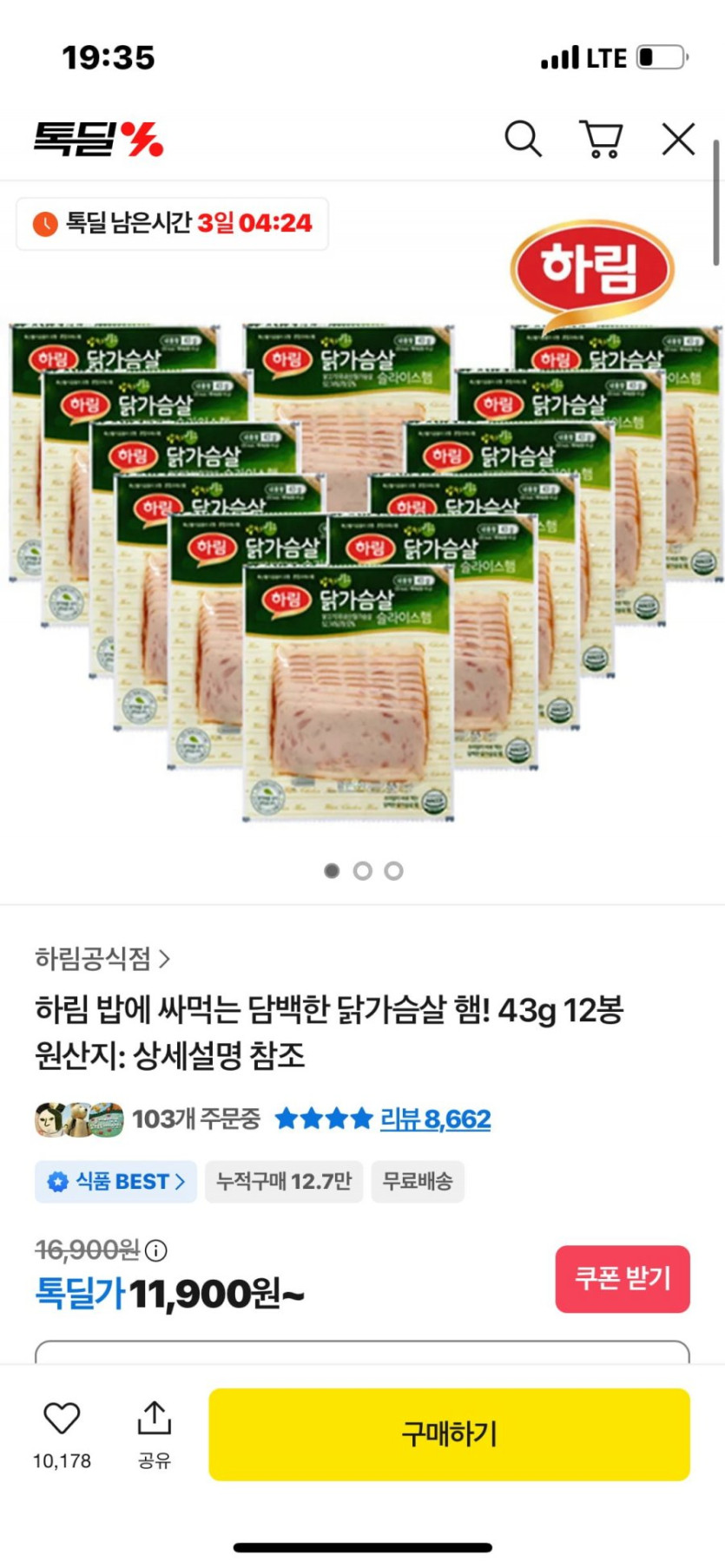Tap the clock icon in deal timer banner

[x=47, y=223]
